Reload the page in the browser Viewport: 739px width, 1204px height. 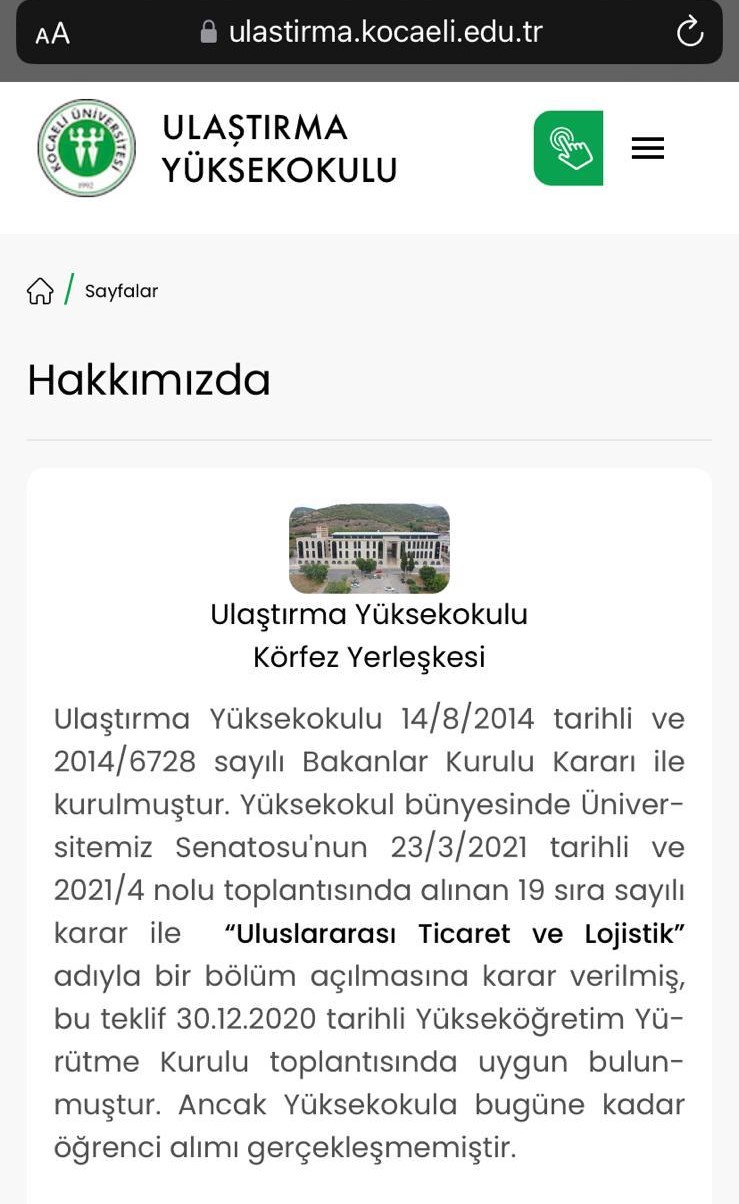click(690, 33)
